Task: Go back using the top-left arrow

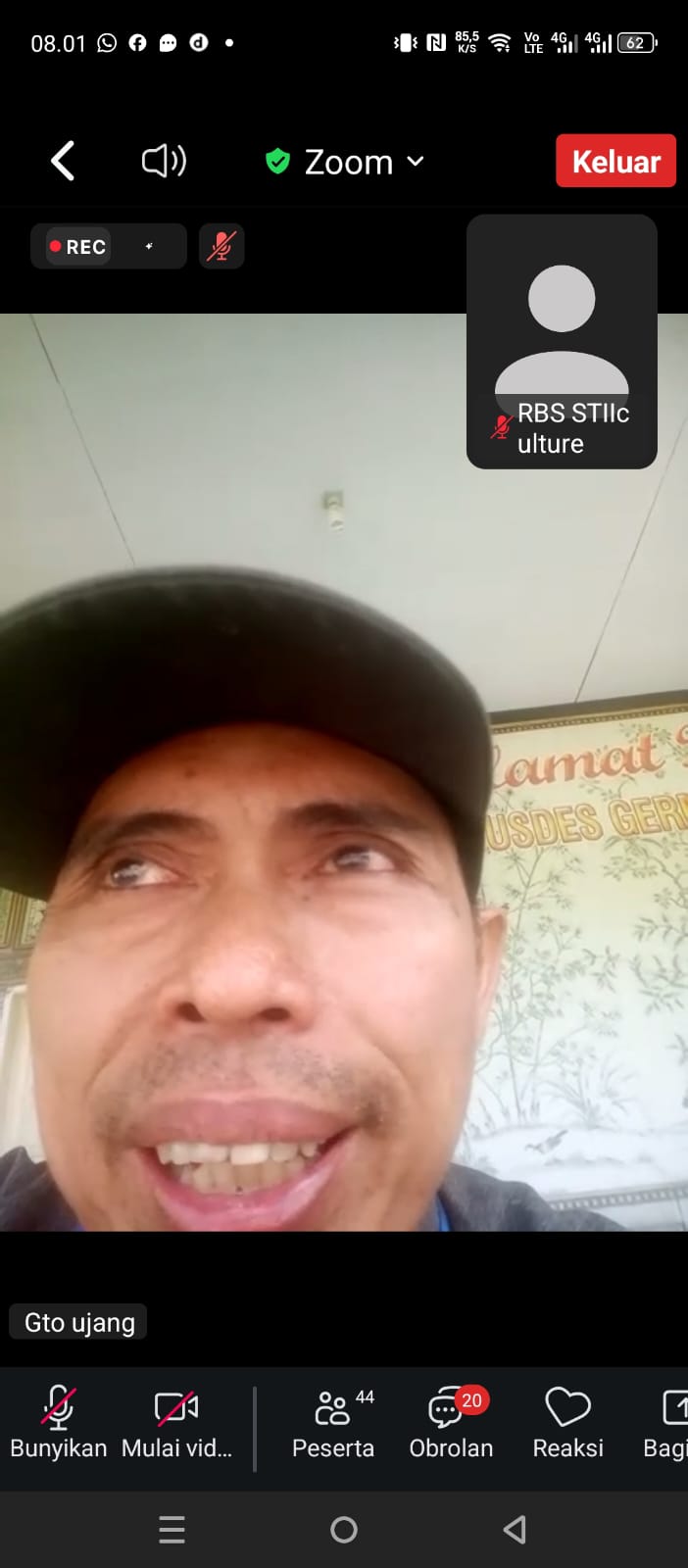Action: click(x=63, y=162)
